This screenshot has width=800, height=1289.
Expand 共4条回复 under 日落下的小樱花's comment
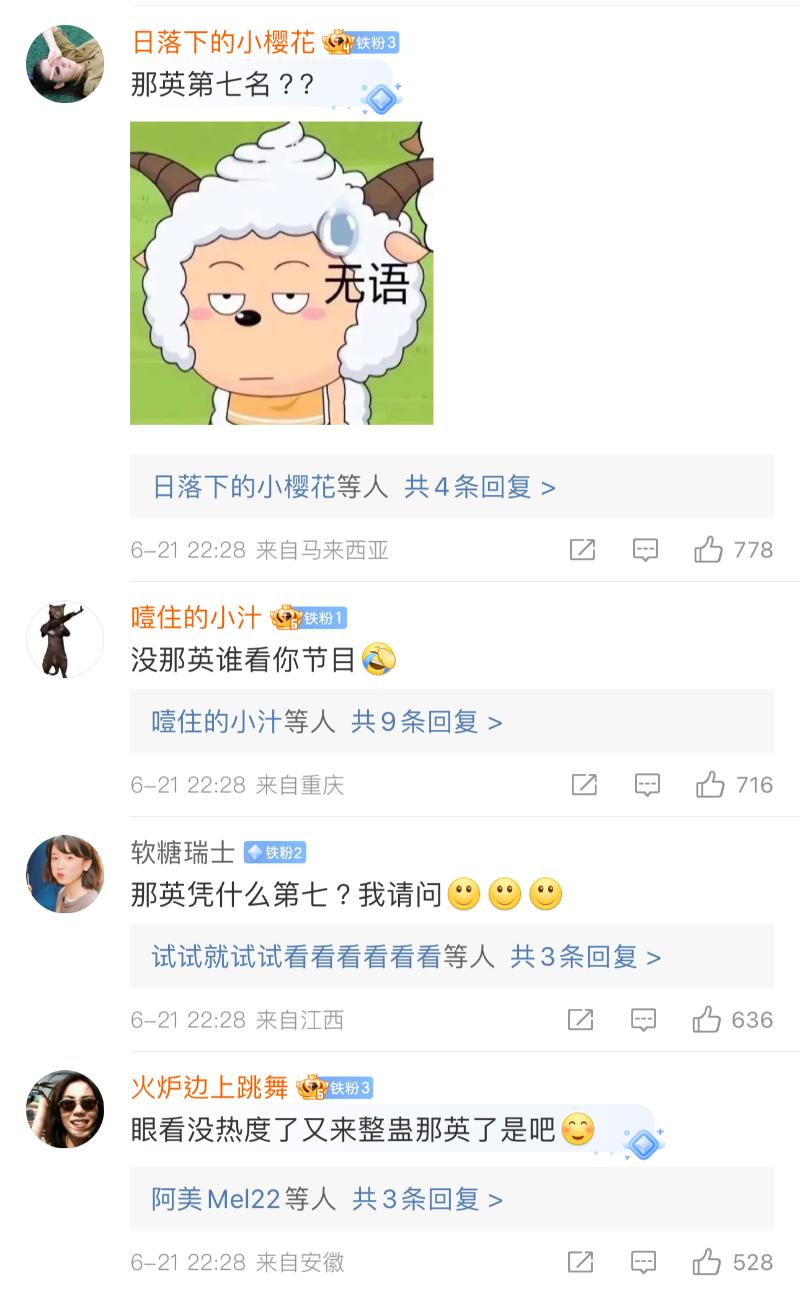pos(479,487)
